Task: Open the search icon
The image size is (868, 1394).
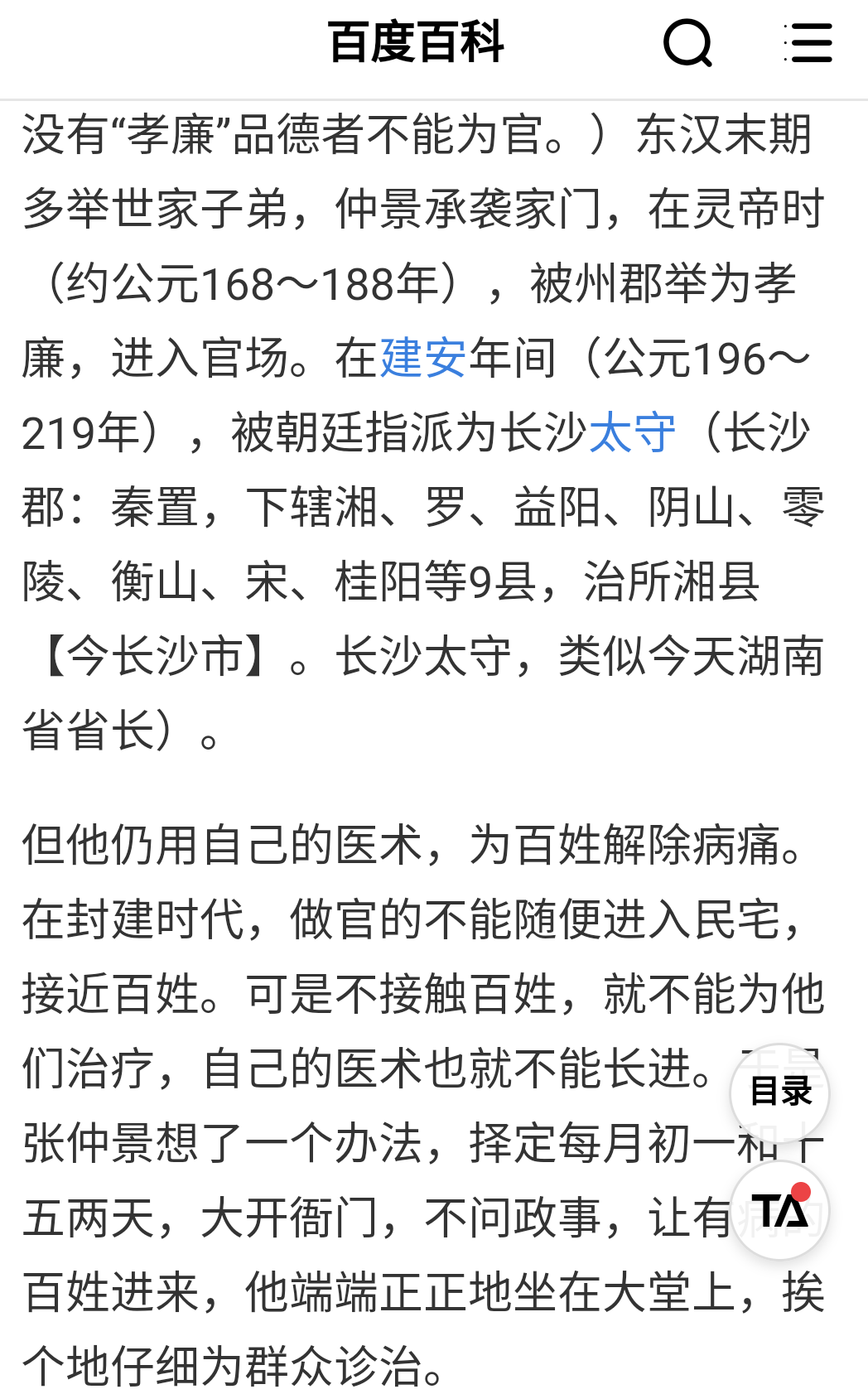Action: point(687,43)
